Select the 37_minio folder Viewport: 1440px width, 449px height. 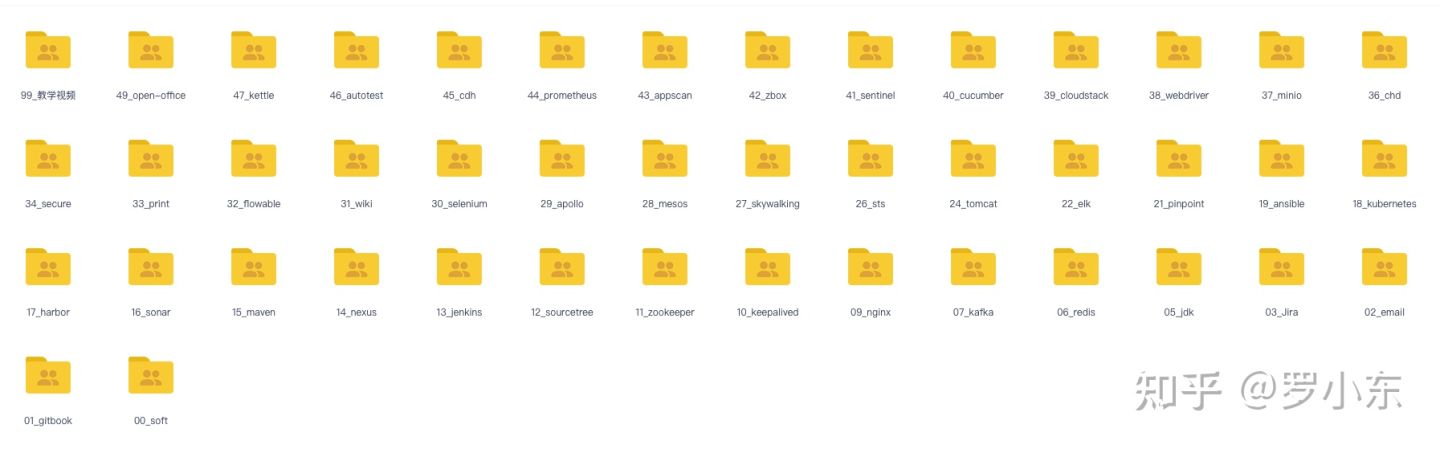[x=1282, y=51]
